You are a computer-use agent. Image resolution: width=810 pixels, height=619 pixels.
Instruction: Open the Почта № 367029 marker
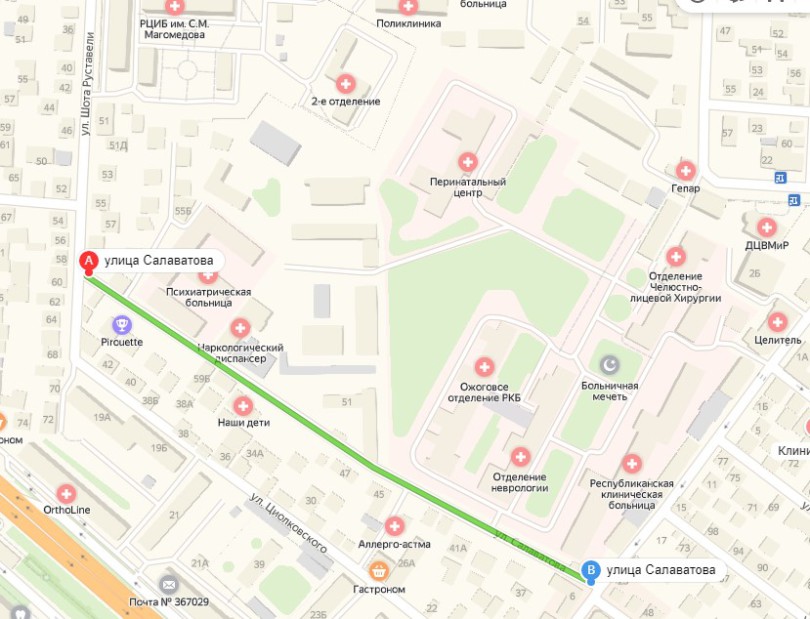(168, 584)
